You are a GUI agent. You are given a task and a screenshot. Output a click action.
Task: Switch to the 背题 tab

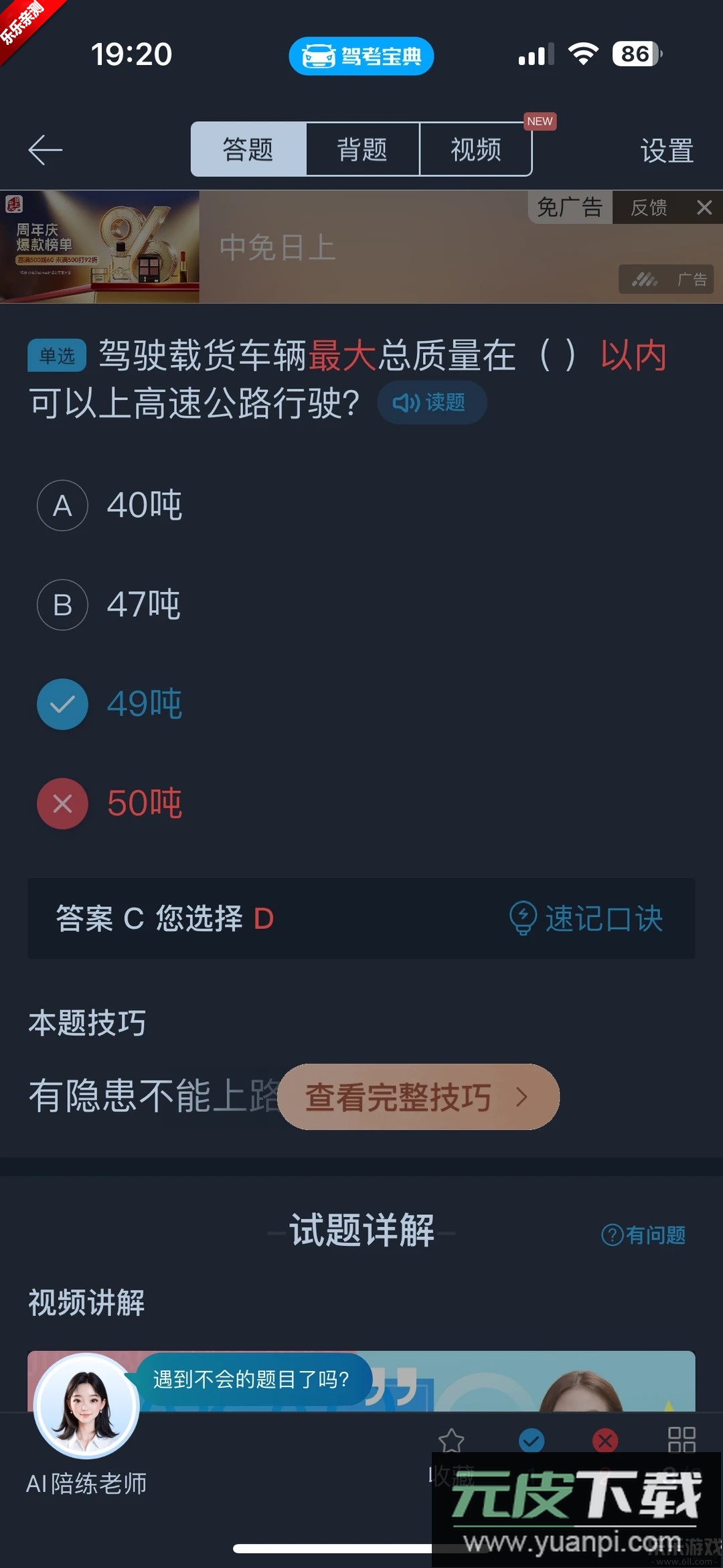(x=362, y=149)
